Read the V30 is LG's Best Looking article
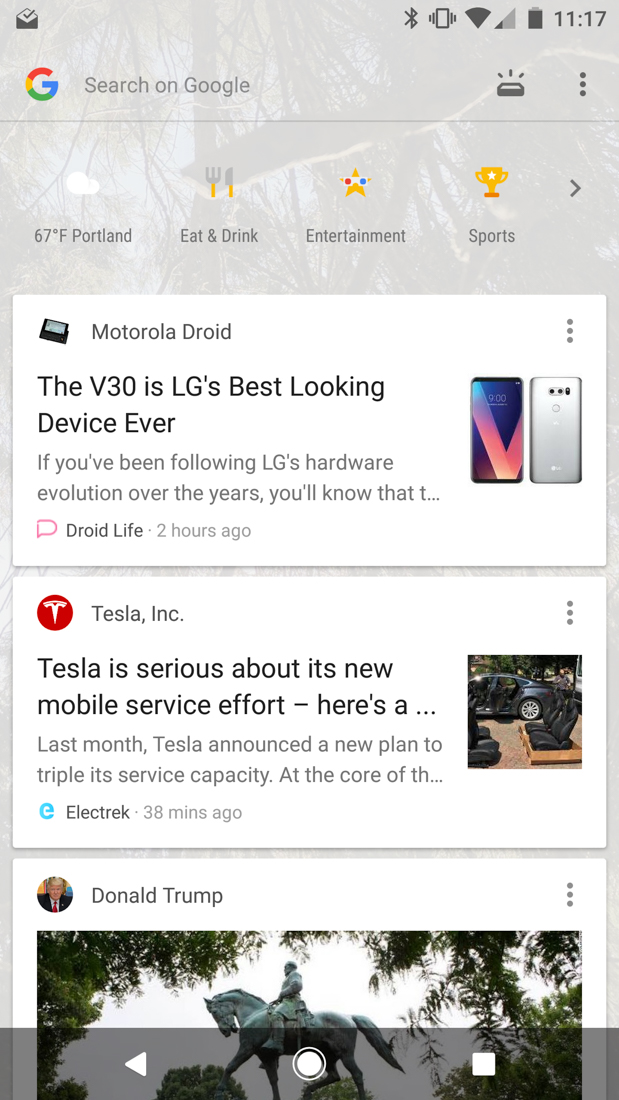The width and height of the screenshot is (619, 1100). coord(211,405)
